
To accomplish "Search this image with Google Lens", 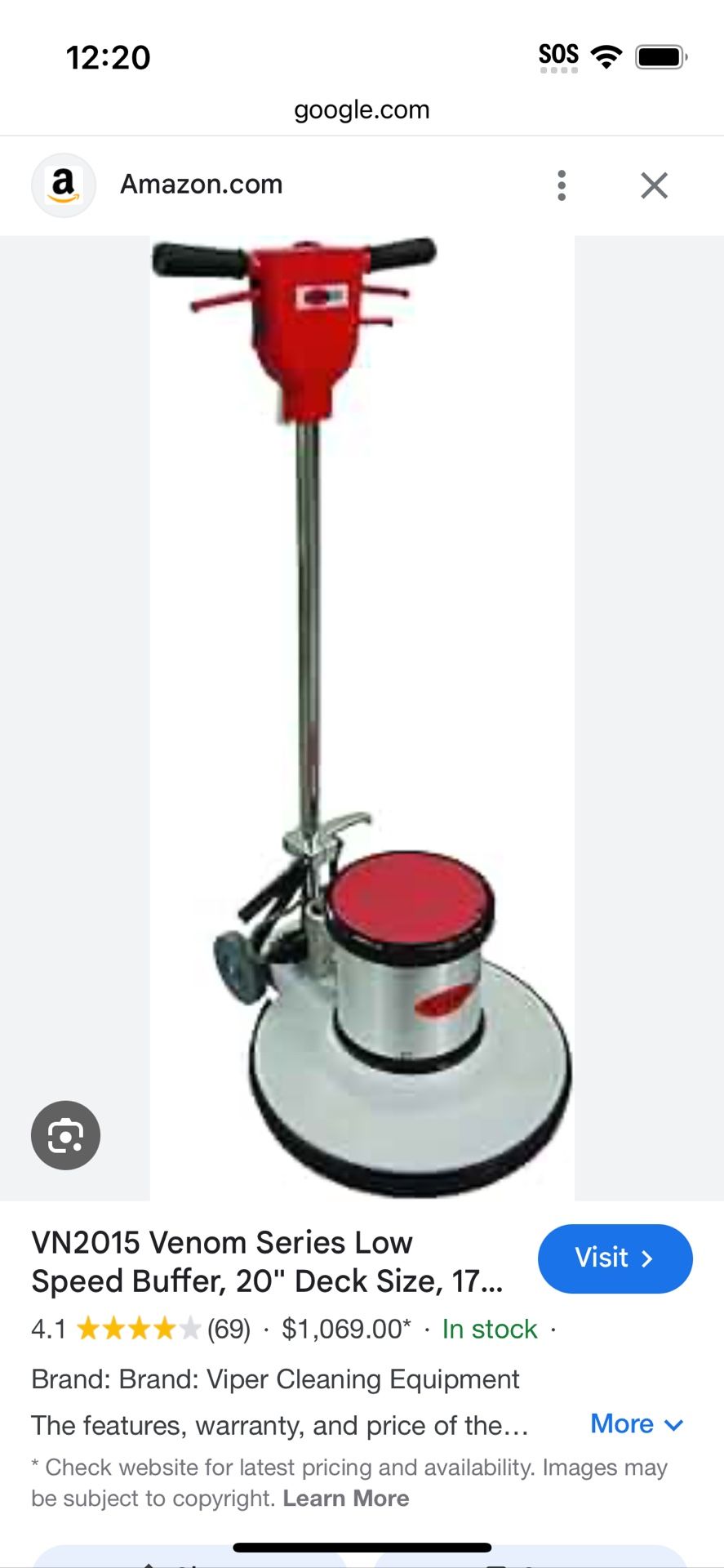I will pyautogui.click(x=65, y=1135).
